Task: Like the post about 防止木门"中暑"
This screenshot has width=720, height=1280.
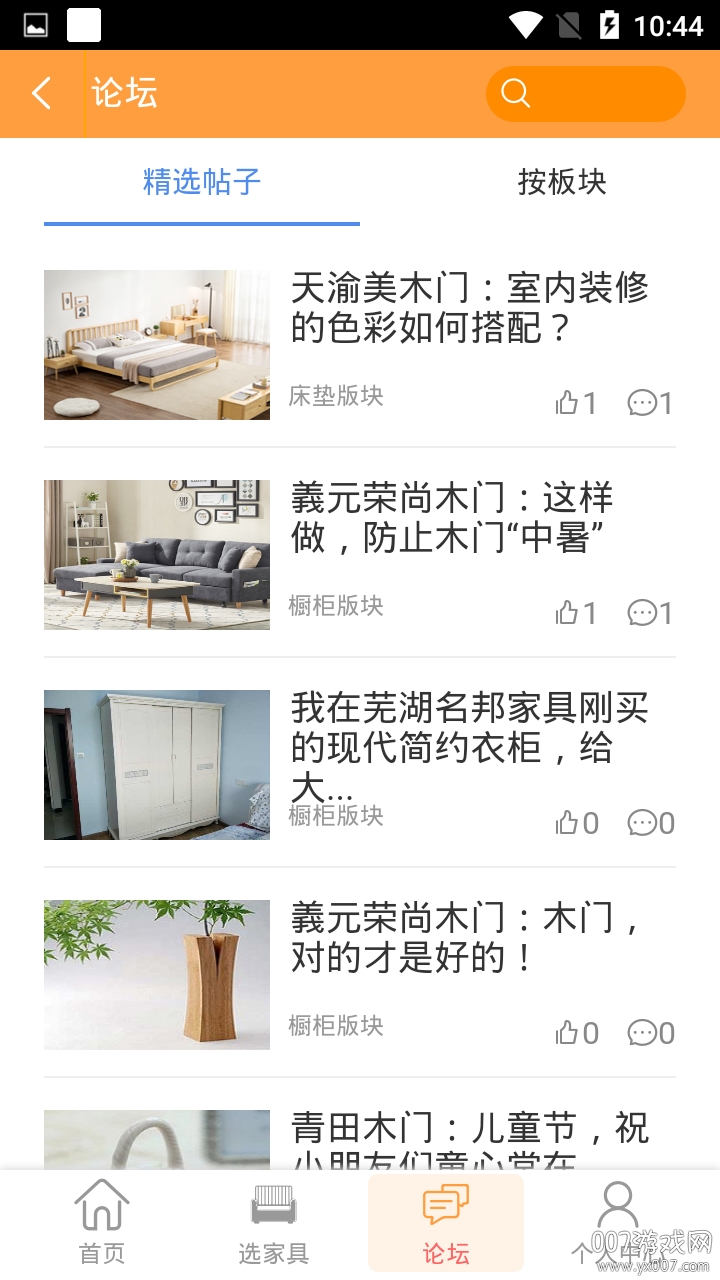Action: (576, 613)
